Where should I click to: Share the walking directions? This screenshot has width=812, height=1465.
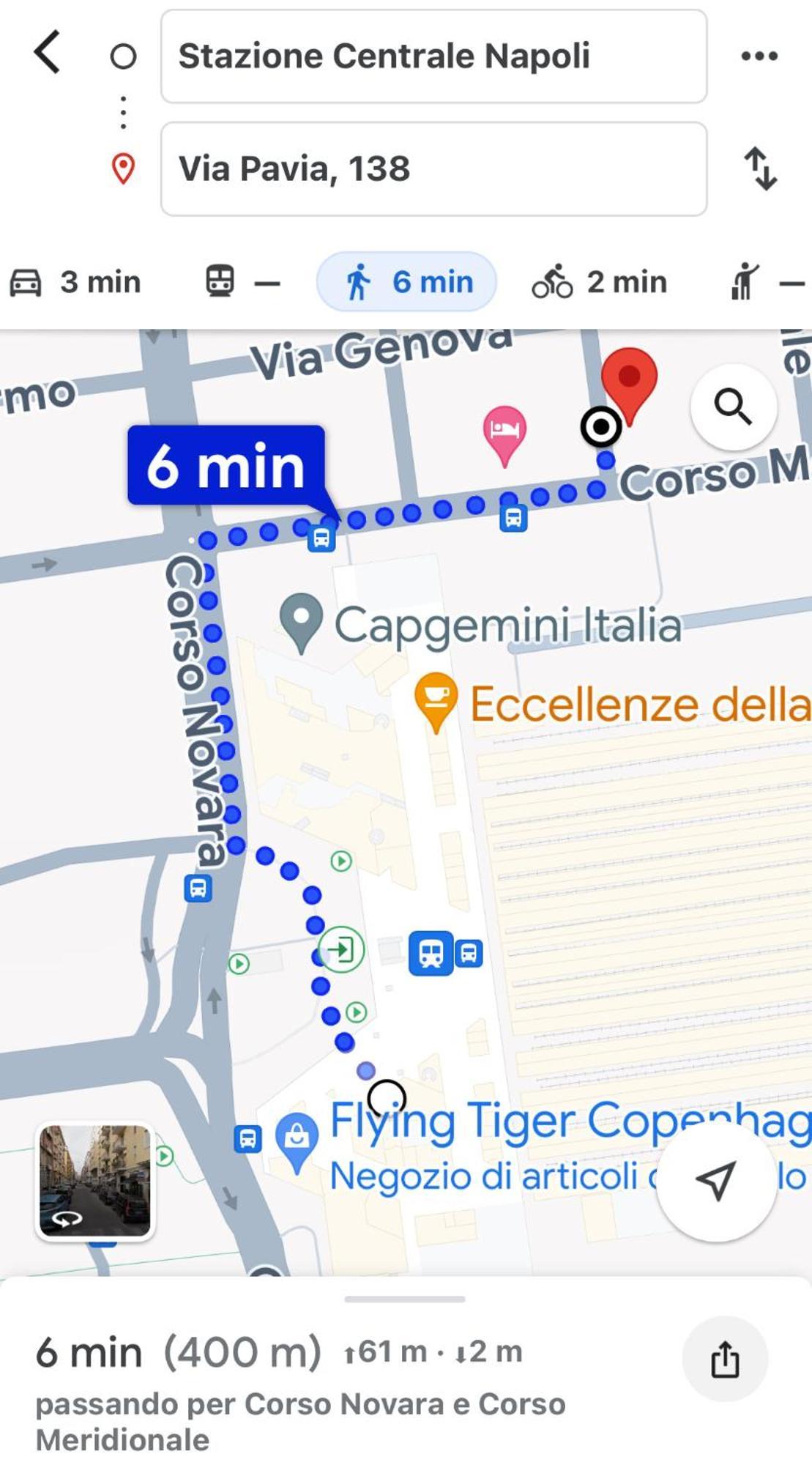coord(724,1360)
